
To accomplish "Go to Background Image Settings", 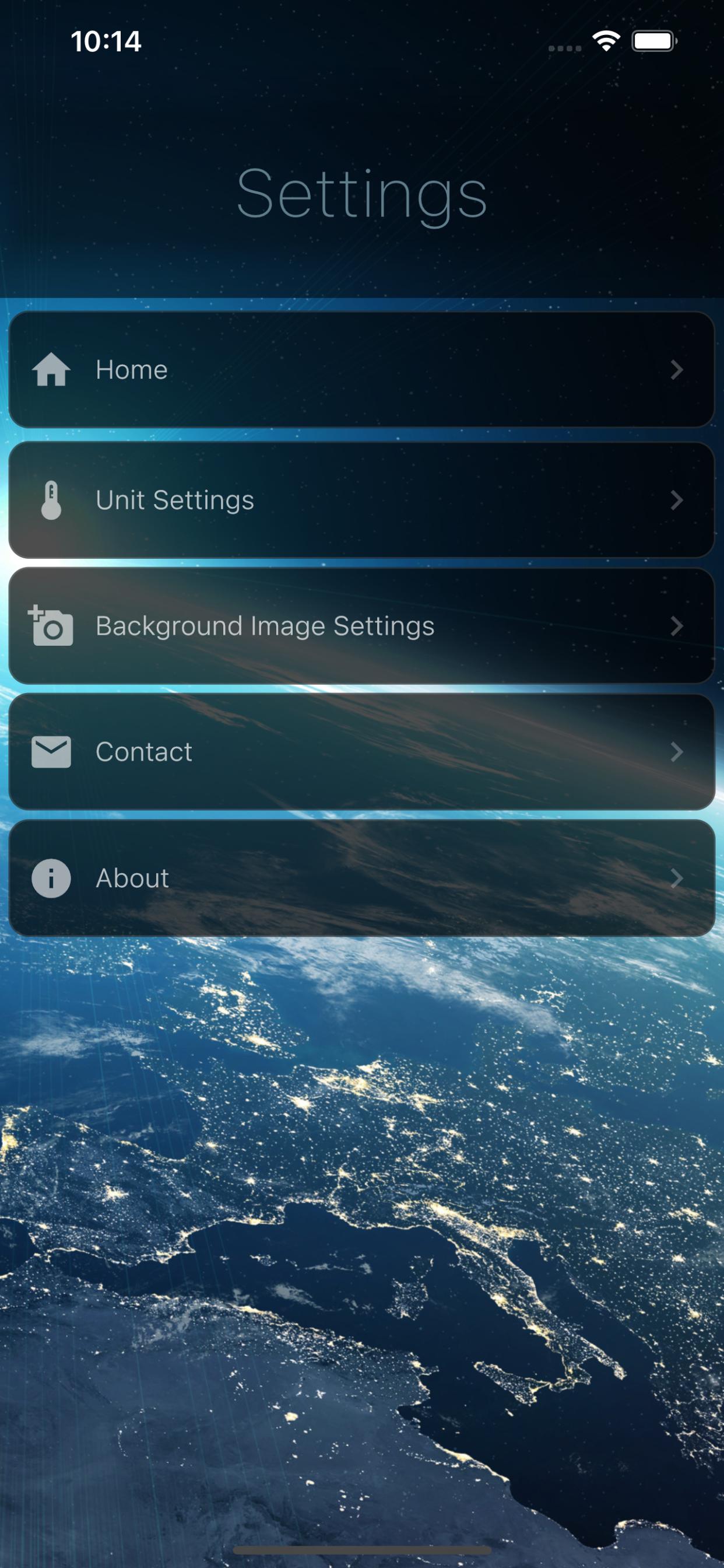I will tap(362, 626).
